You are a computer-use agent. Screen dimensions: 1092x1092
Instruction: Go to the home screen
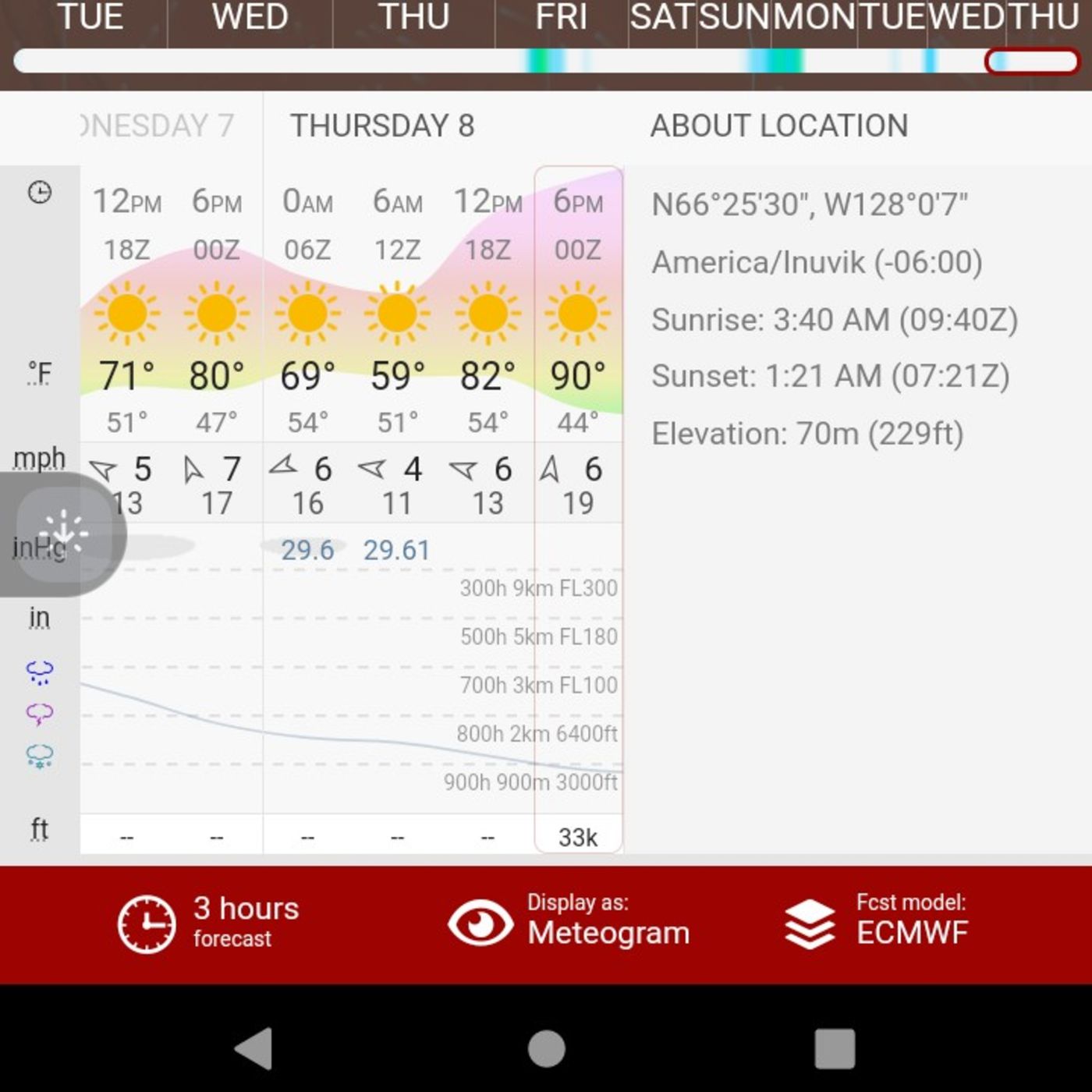pos(546,1048)
